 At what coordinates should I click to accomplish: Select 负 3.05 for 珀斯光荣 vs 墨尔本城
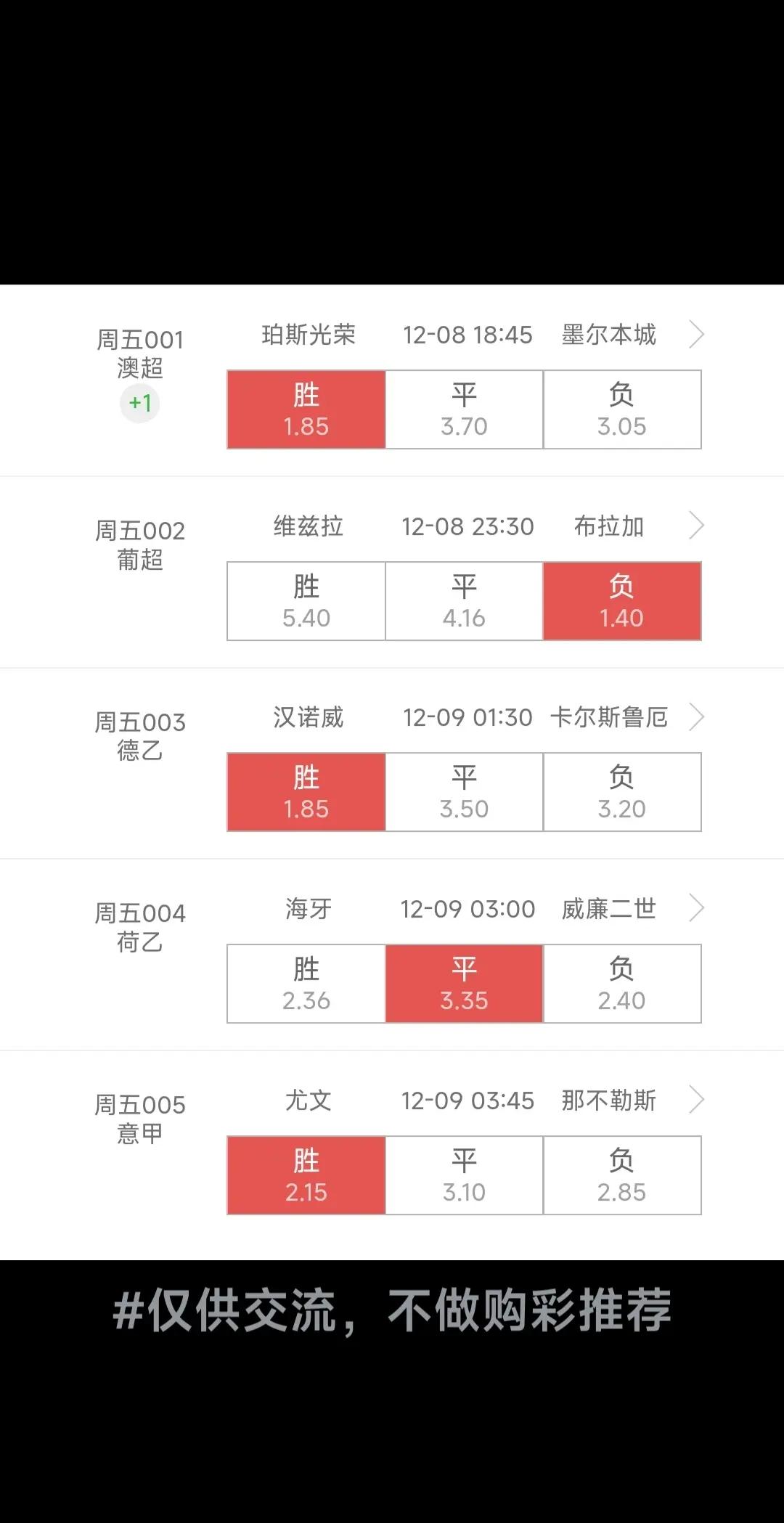point(623,409)
